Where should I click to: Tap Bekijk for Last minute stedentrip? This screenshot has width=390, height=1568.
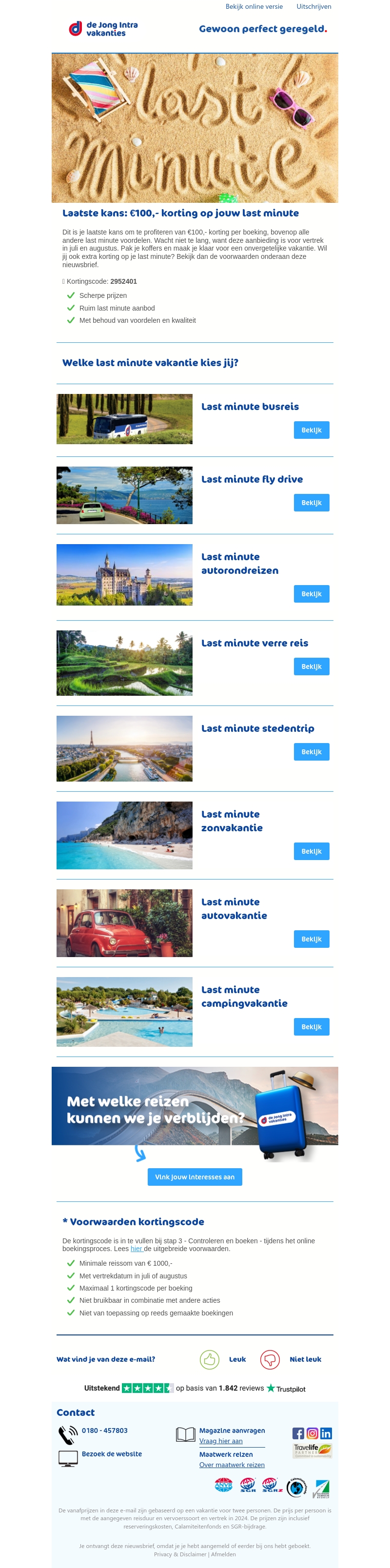point(311,752)
